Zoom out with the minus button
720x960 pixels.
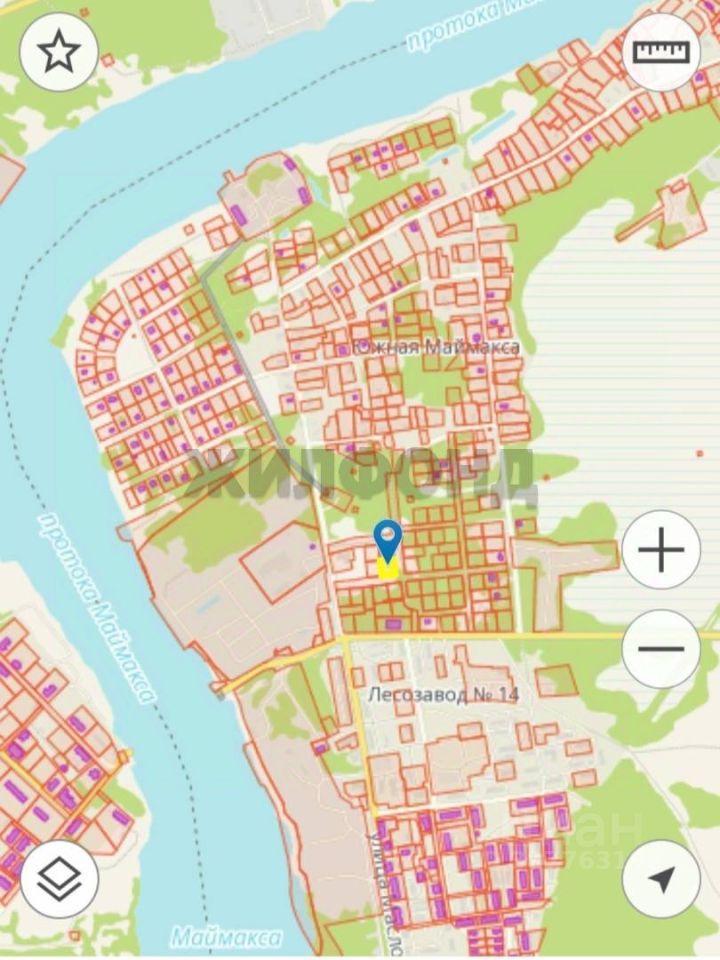(661, 649)
